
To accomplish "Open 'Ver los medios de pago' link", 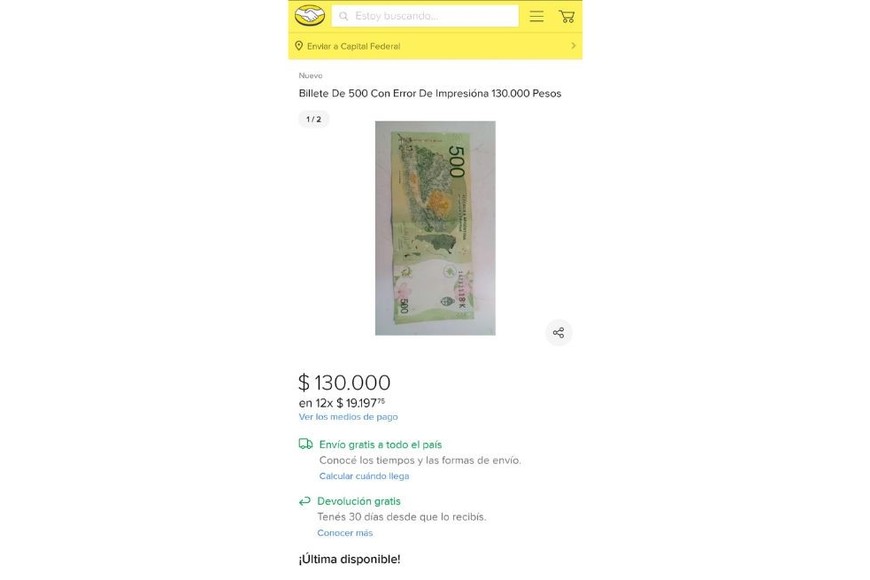I will pos(348,417).
